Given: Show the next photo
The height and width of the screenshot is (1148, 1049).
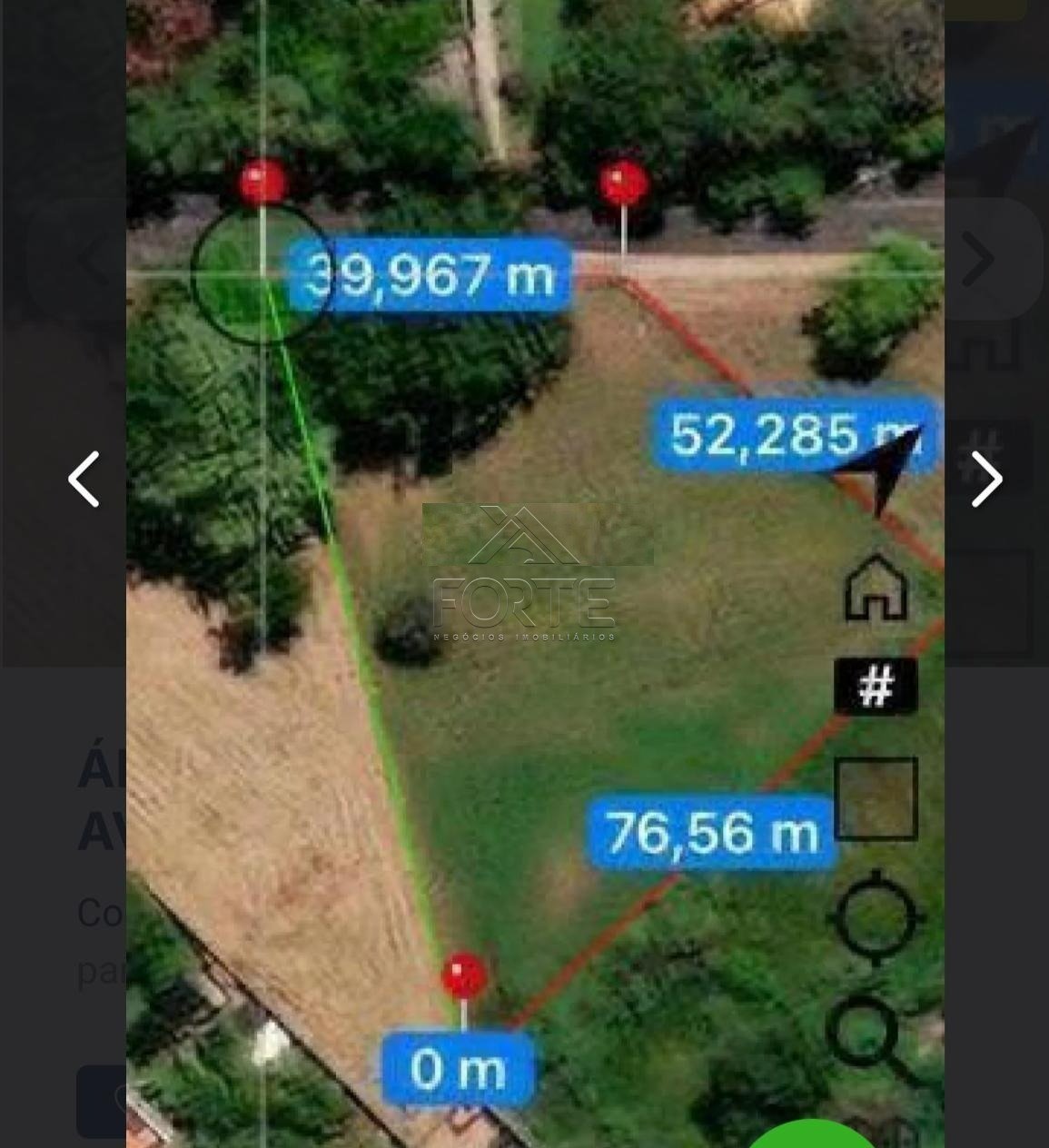Looking at the screenshot, I should tap(985, 479).
